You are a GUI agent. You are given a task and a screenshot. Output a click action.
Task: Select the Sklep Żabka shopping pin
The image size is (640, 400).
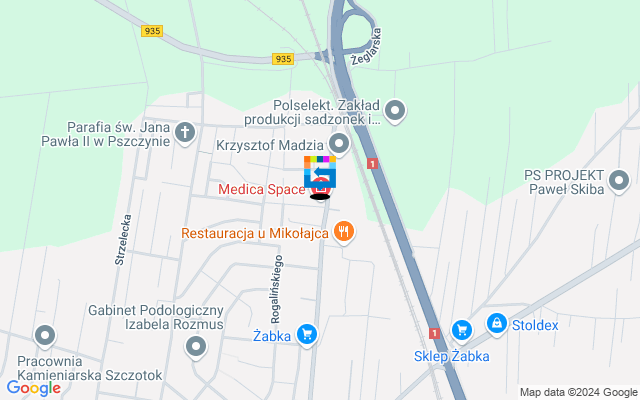point(461,329)
